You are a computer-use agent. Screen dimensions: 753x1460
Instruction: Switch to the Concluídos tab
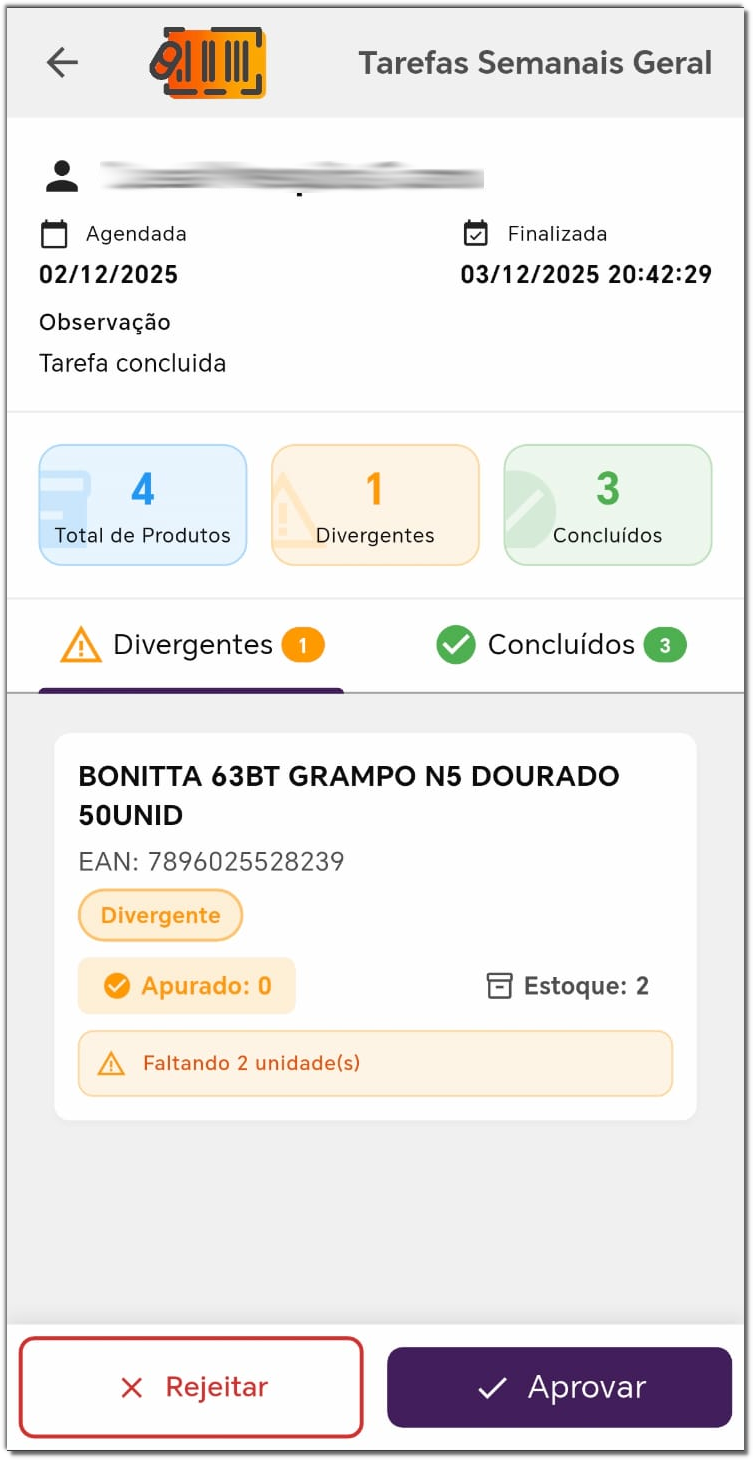point(560,646)
